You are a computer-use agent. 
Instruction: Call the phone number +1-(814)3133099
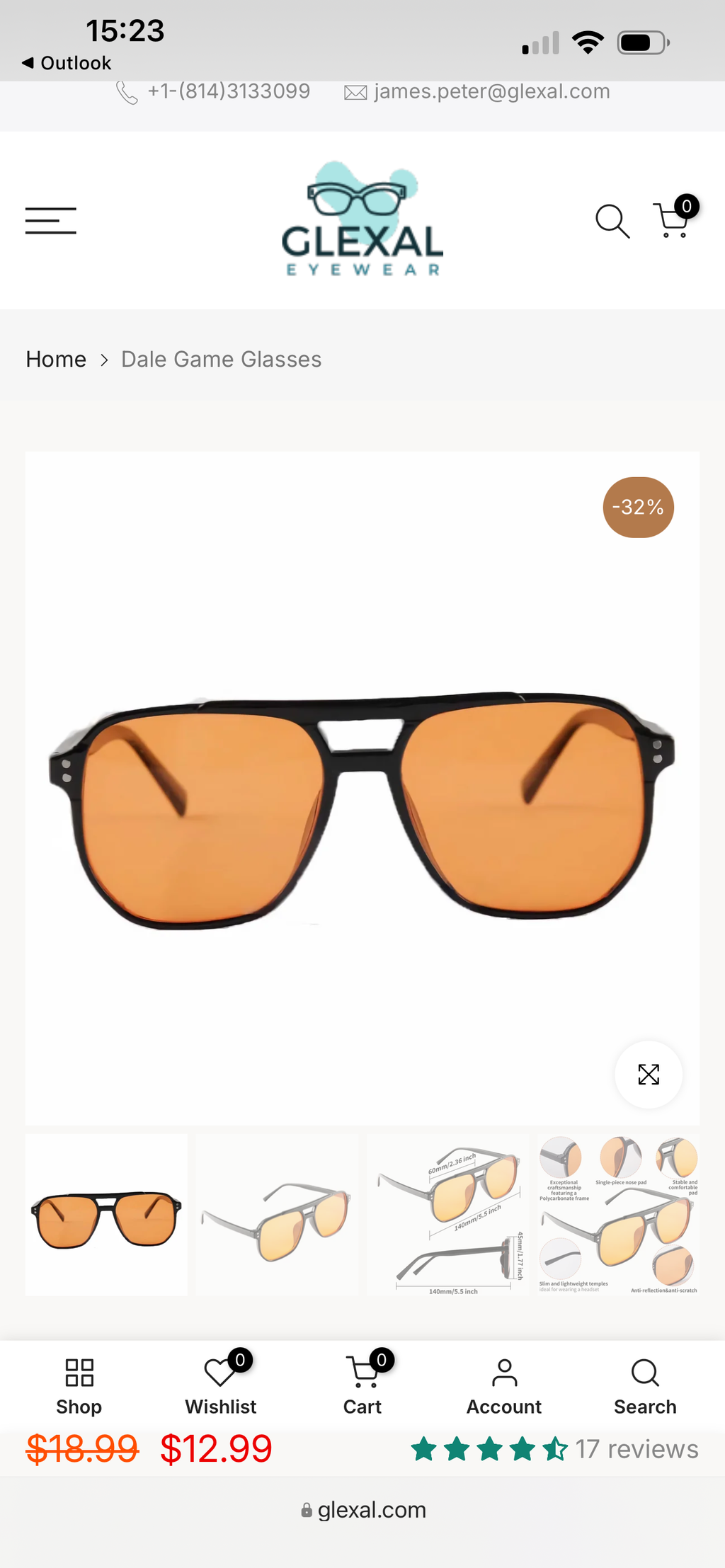213,92
